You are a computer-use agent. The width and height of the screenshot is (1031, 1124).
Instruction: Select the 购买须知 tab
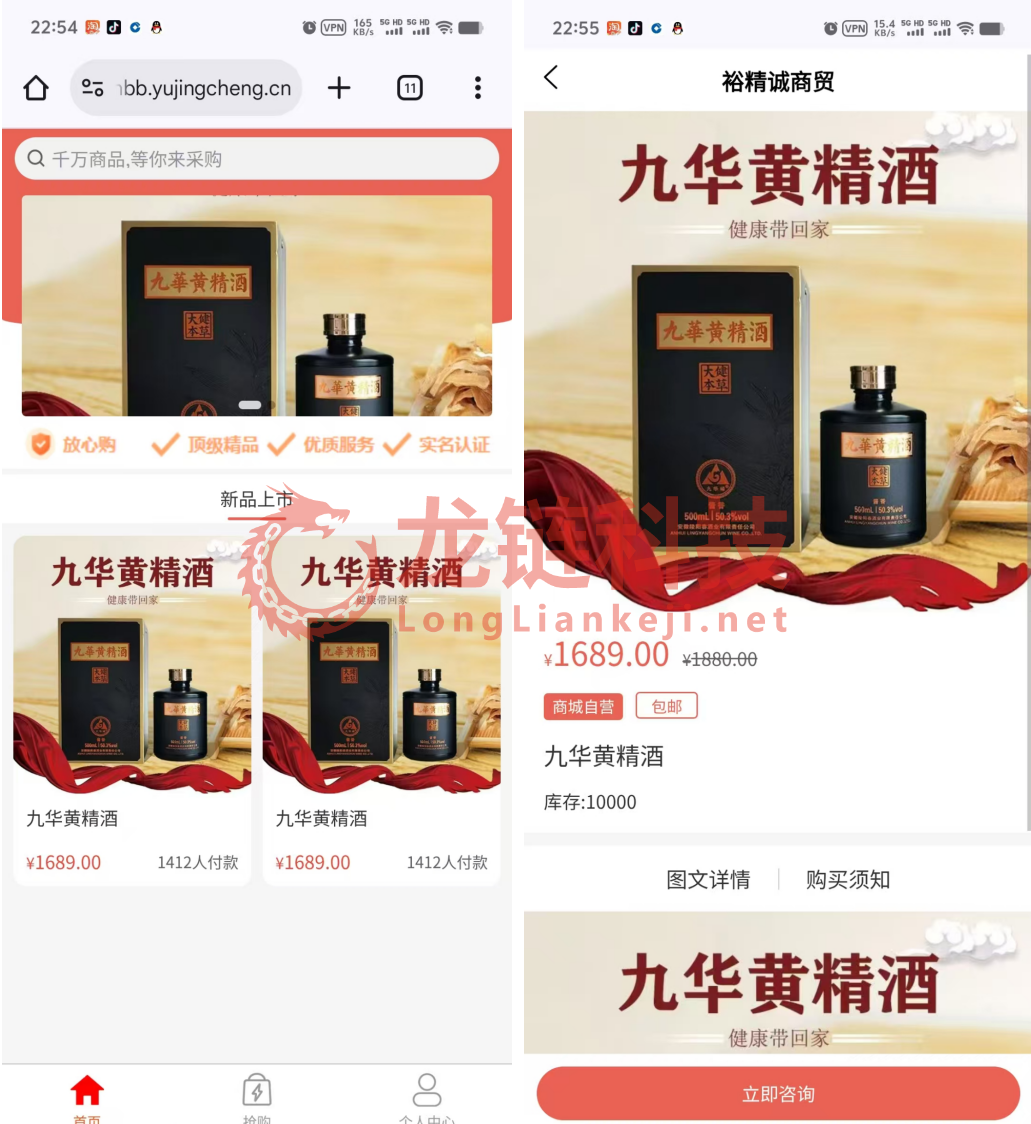pyautogui.click(x=848, y=880)
